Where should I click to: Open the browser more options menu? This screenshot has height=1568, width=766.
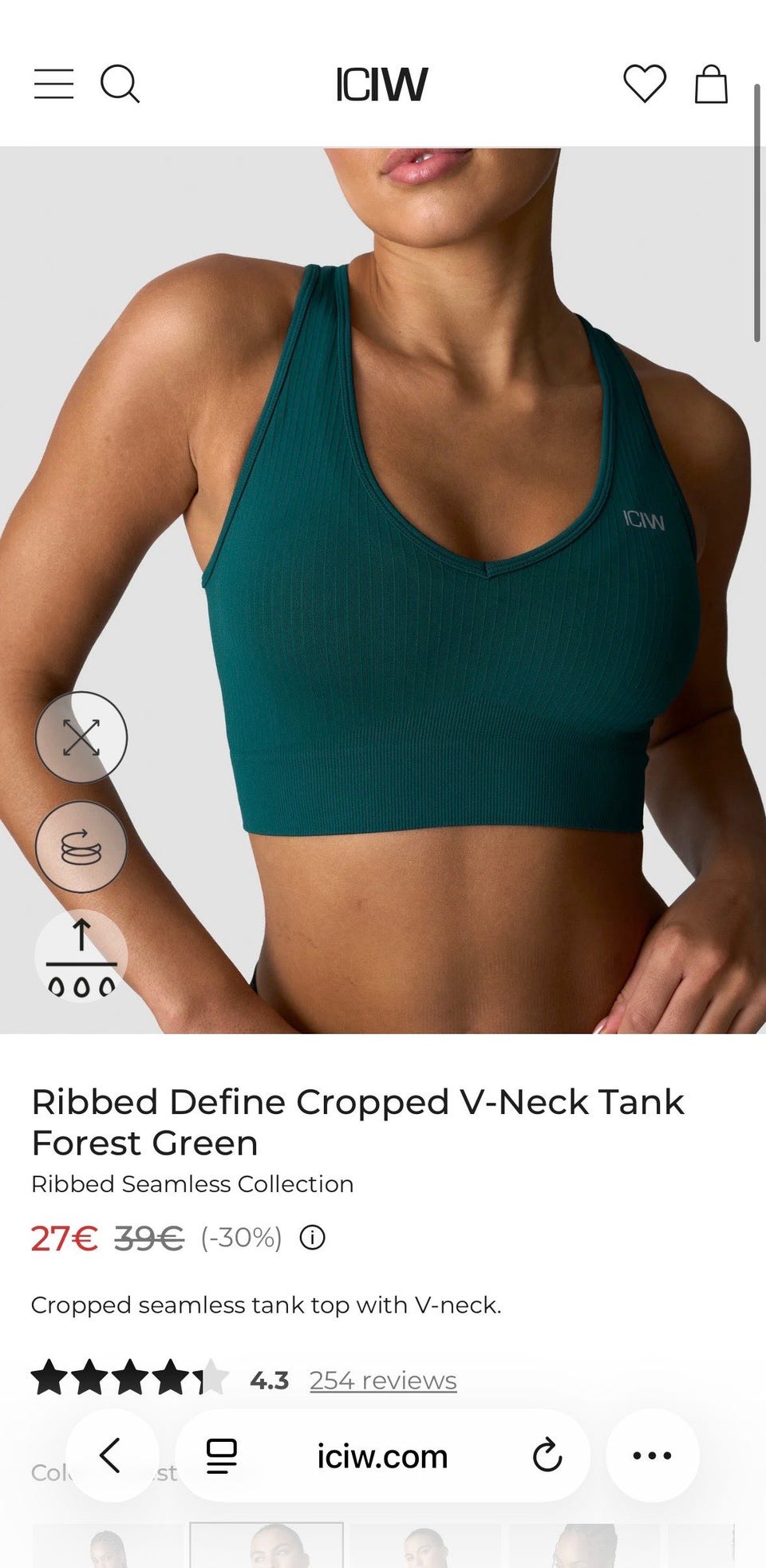click(x=653, y=1455)
